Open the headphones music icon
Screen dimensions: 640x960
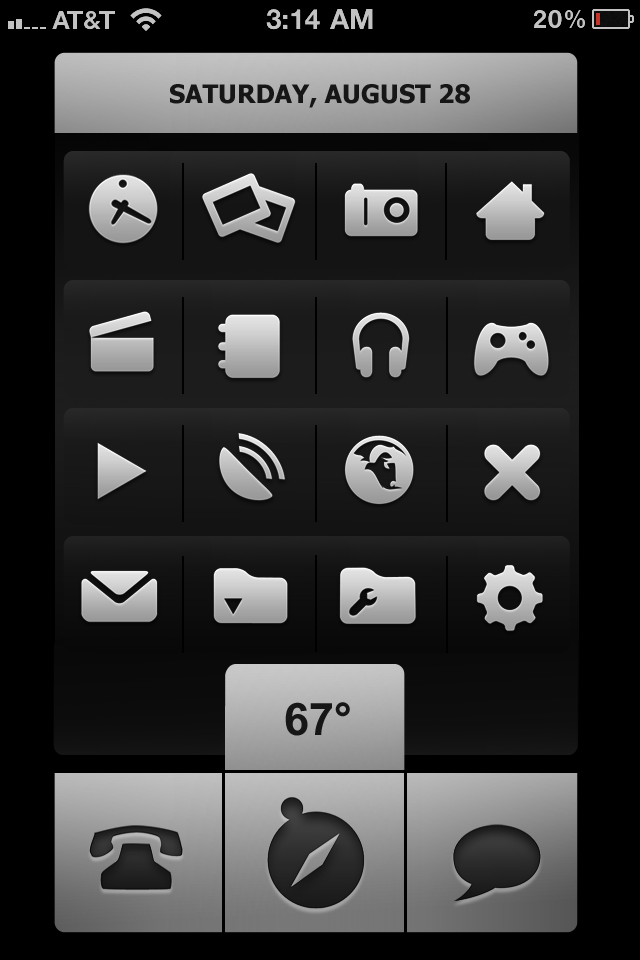pos(381,345)
